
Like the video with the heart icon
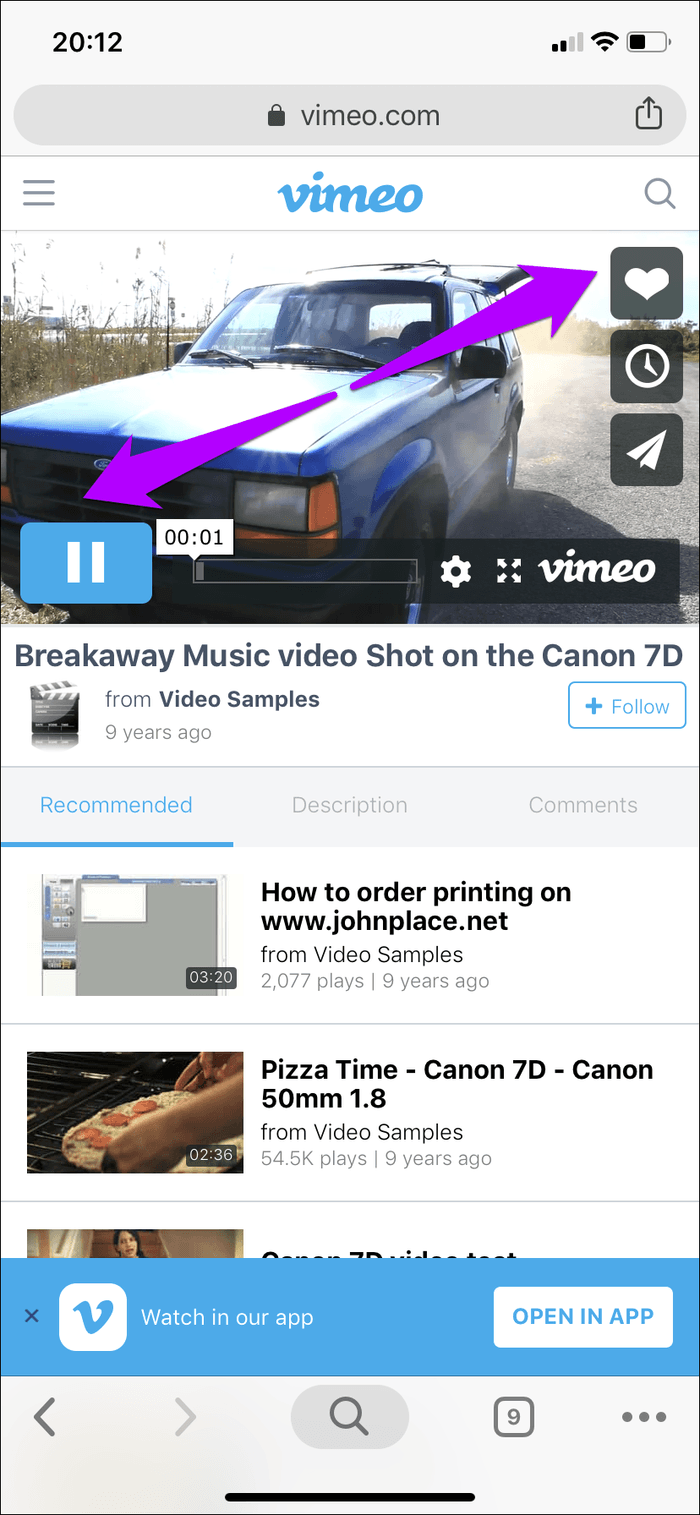(x=646, y=284)
